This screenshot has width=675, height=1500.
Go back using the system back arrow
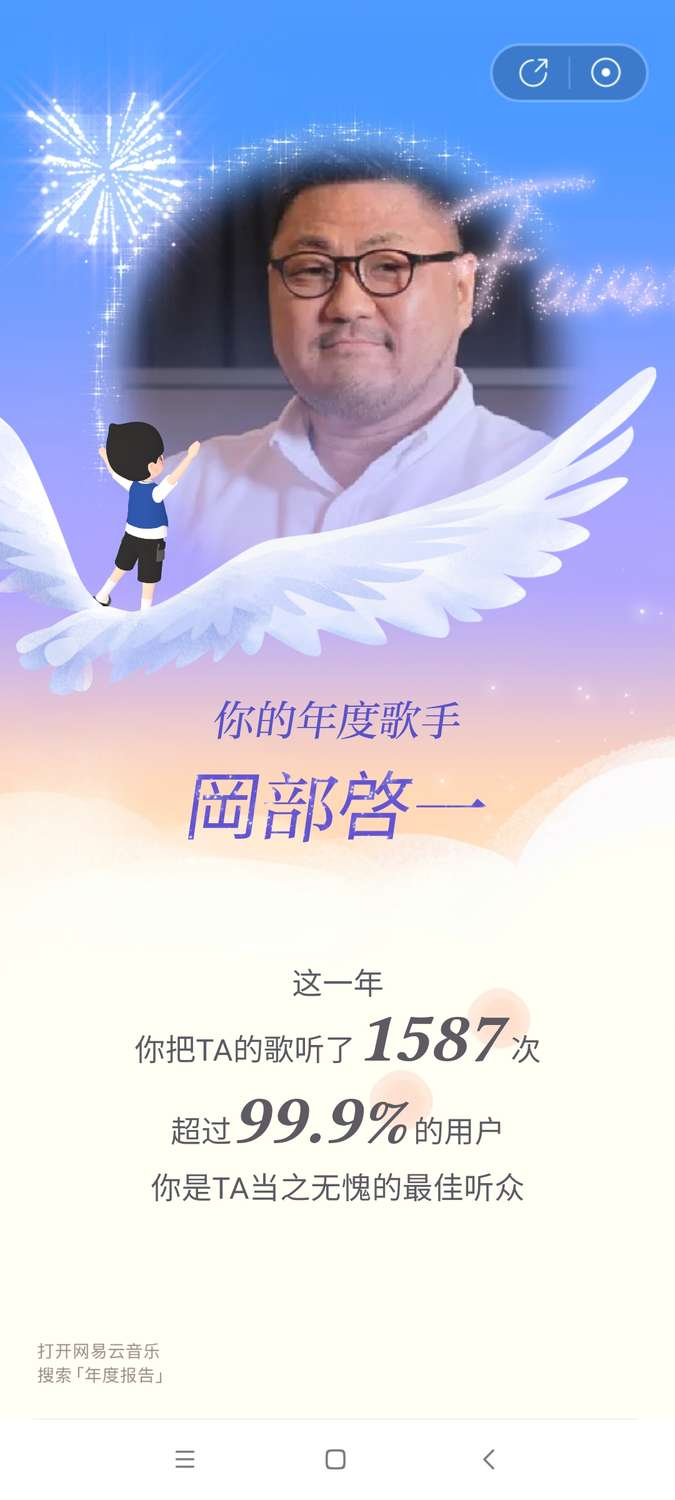point(488,1459)
